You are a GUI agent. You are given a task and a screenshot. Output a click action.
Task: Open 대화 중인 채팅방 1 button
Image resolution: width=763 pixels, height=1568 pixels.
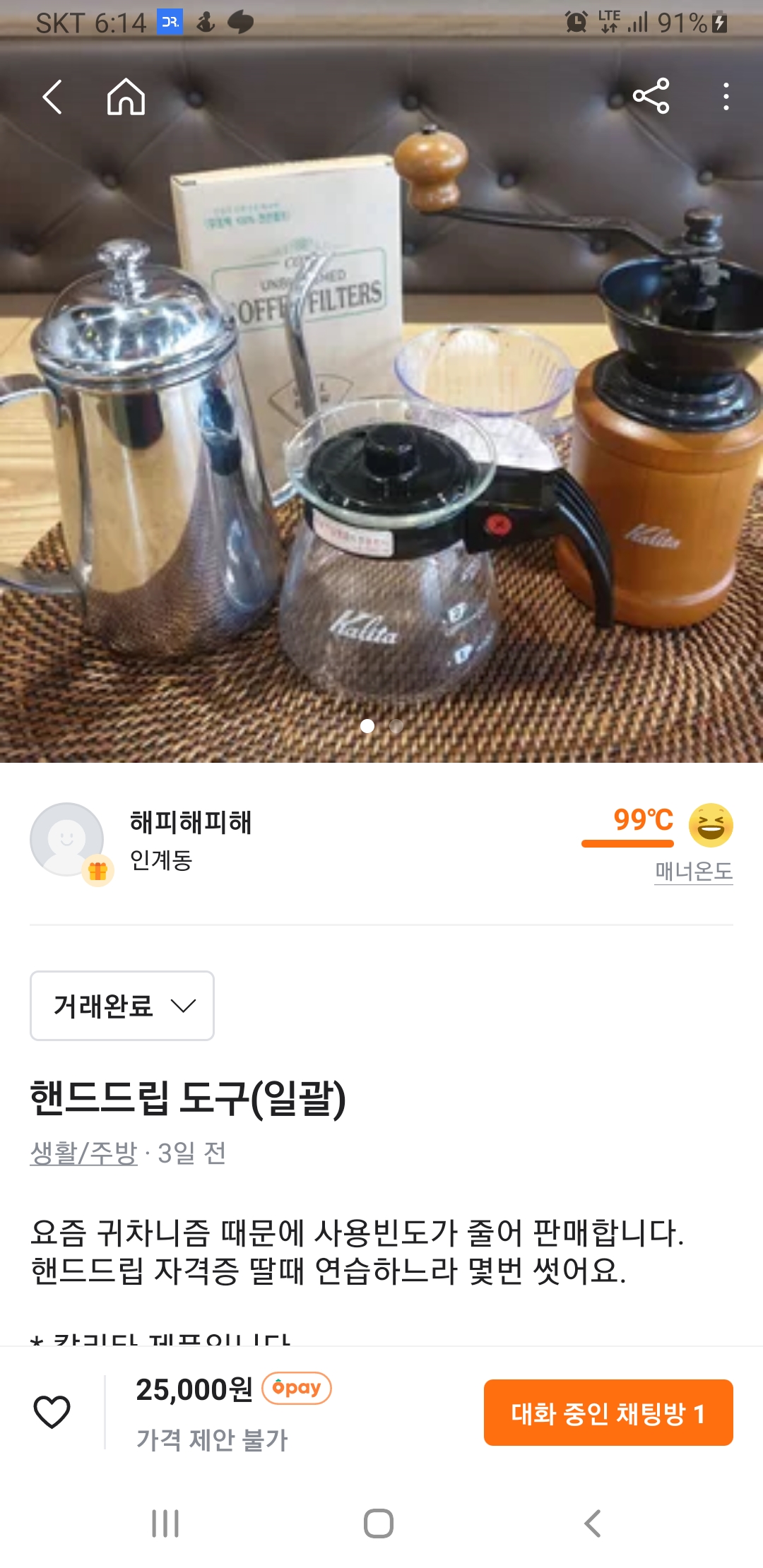pyautogui.click(x=608, y=1413)
